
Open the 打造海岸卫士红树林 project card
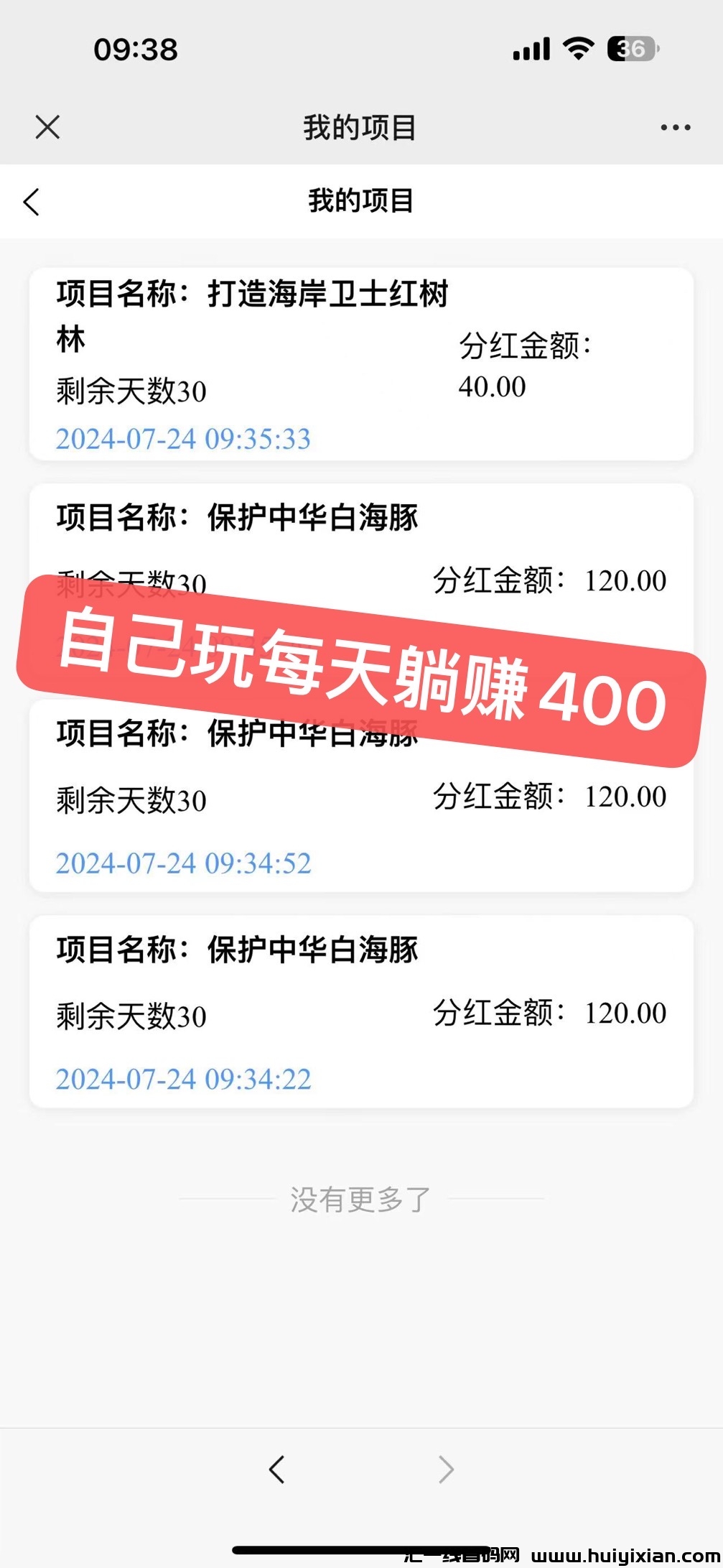(x=361, y=364)
